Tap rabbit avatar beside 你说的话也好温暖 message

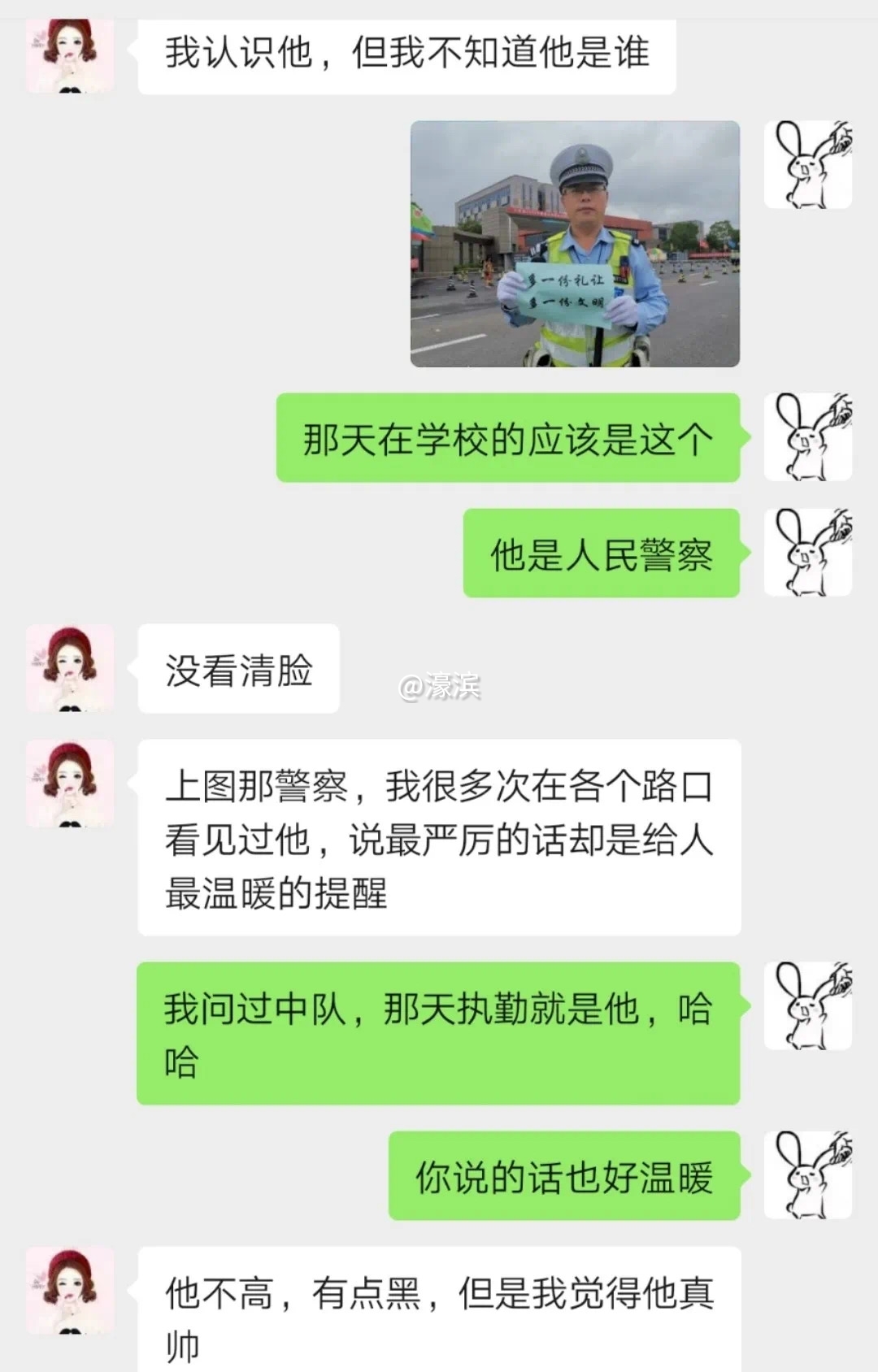(x=807, y=1174)
